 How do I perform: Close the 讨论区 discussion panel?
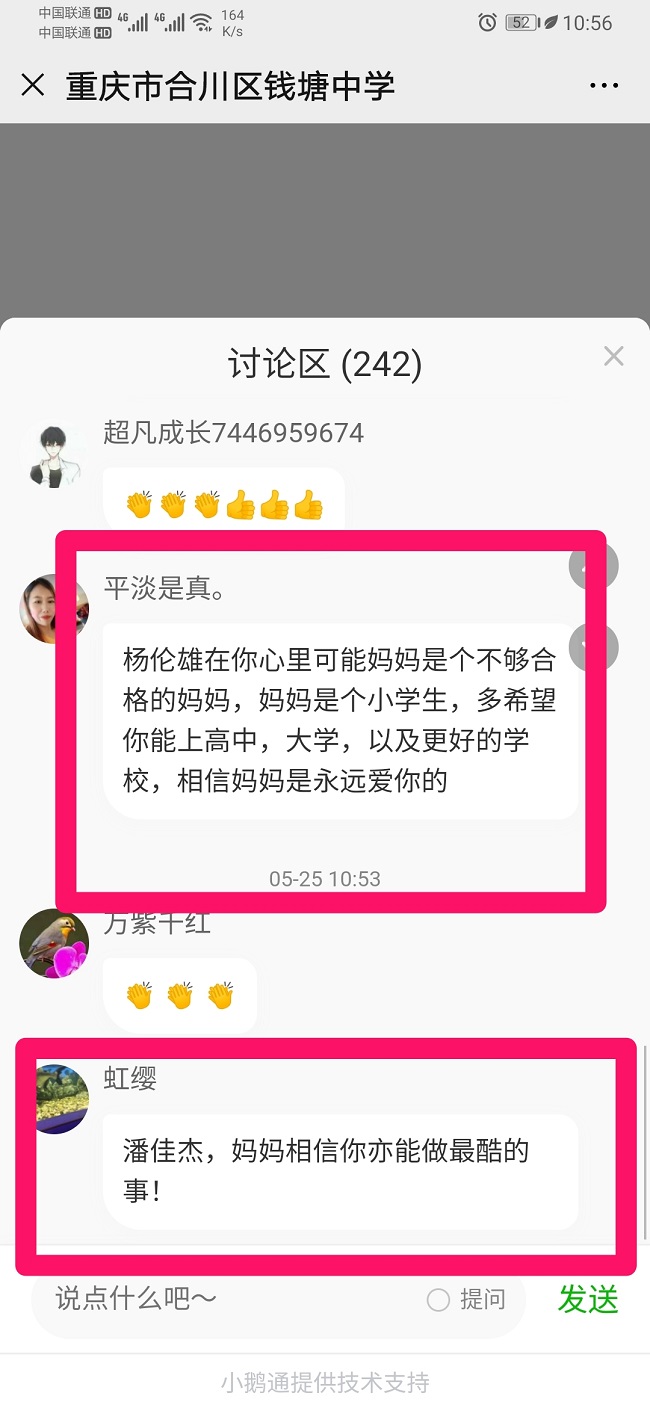[x=613, y=356]
